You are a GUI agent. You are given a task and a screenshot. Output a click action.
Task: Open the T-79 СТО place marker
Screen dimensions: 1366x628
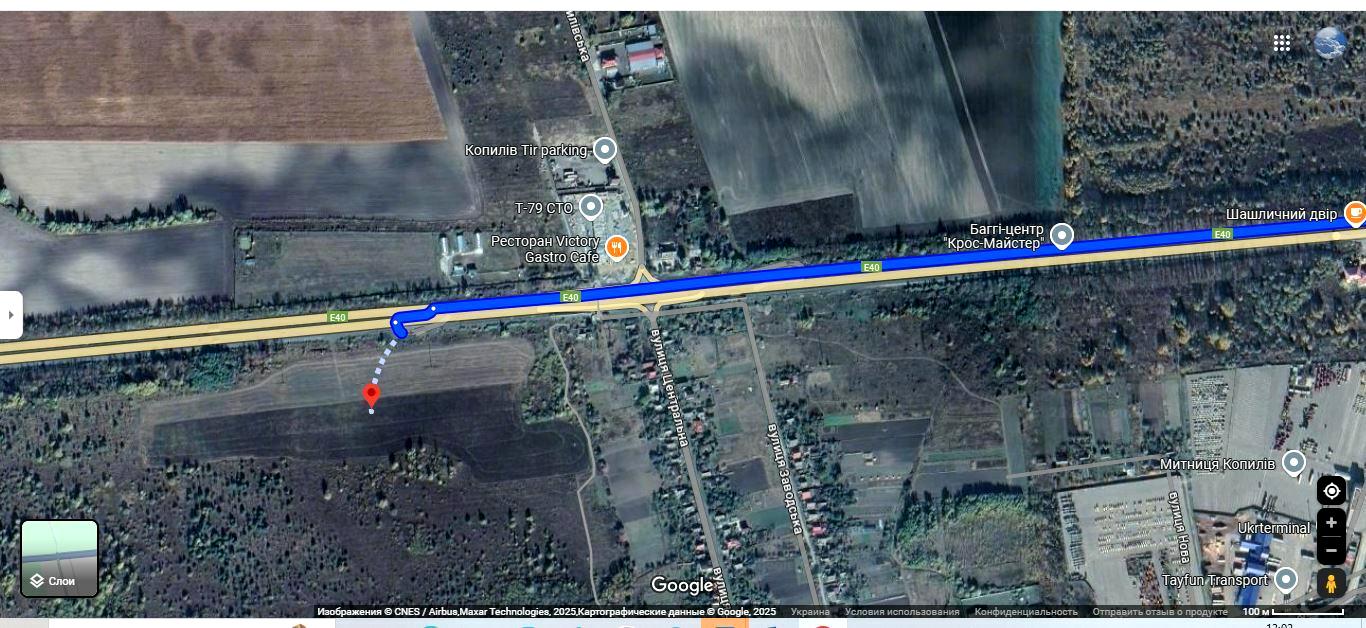coord(591,207)
